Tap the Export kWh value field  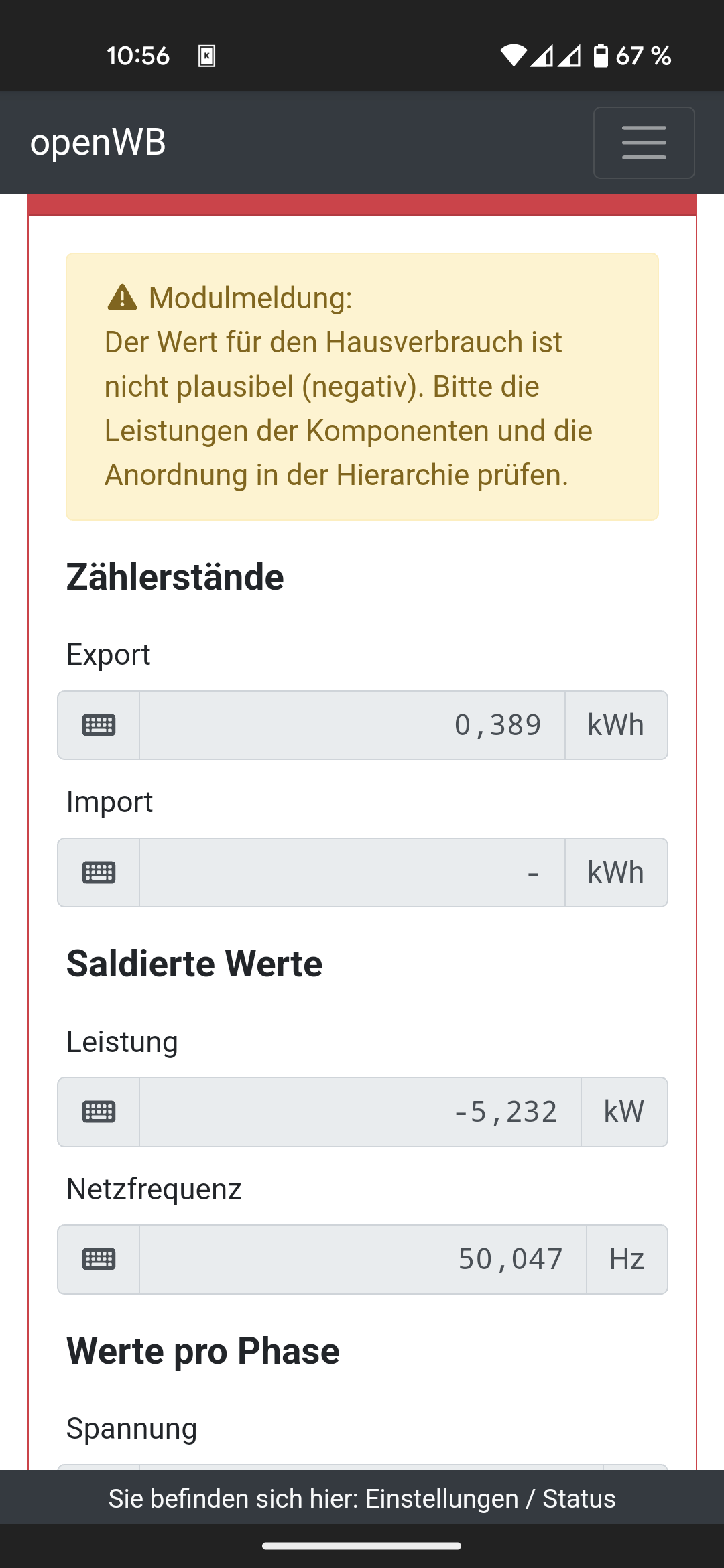coord(352,725)
